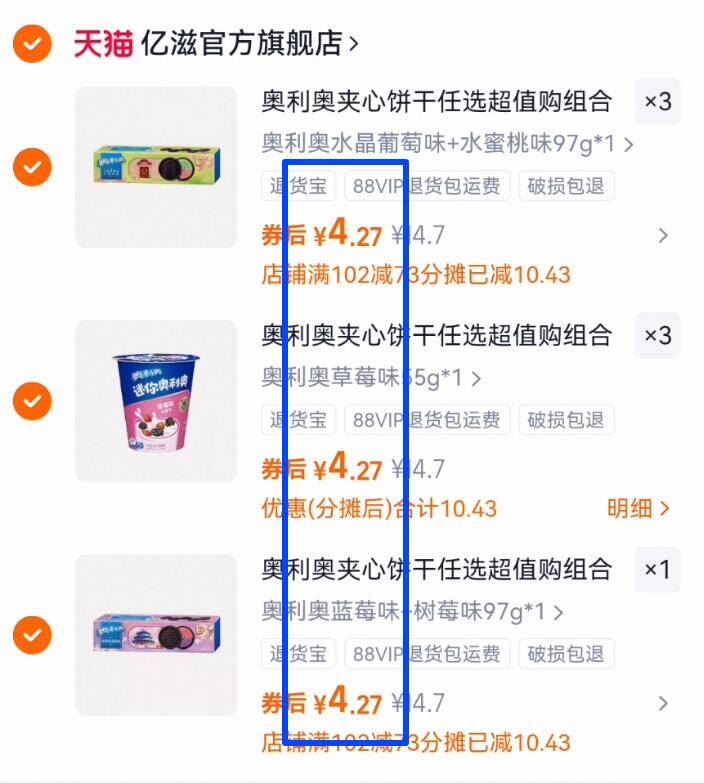Screen dimensions: 704x783
Task: Change the spec 奥利奥草莓味55g*1
Action: tap(371, 378)
